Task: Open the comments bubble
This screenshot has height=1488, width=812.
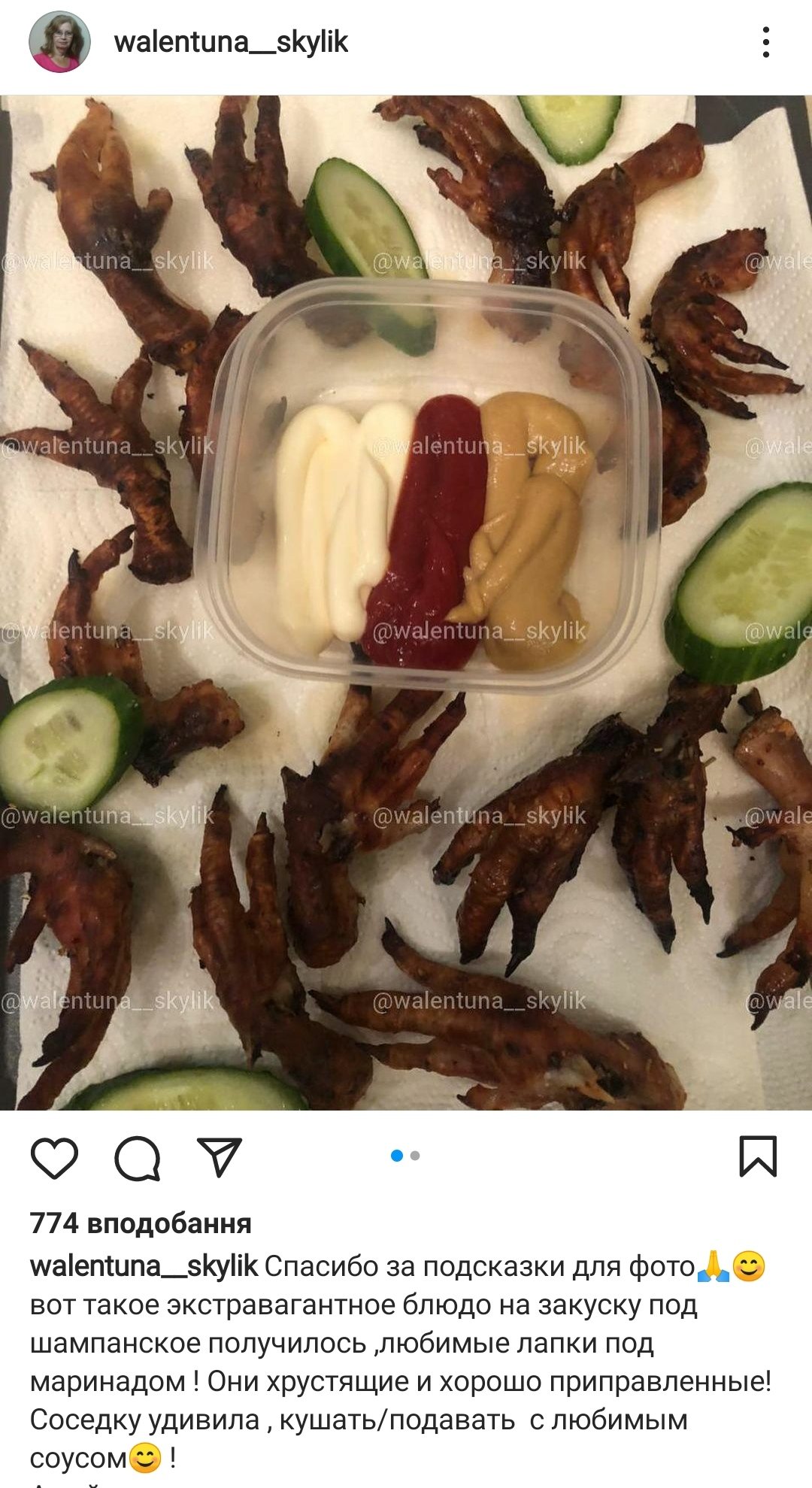Action: [x=137, y=1158]
